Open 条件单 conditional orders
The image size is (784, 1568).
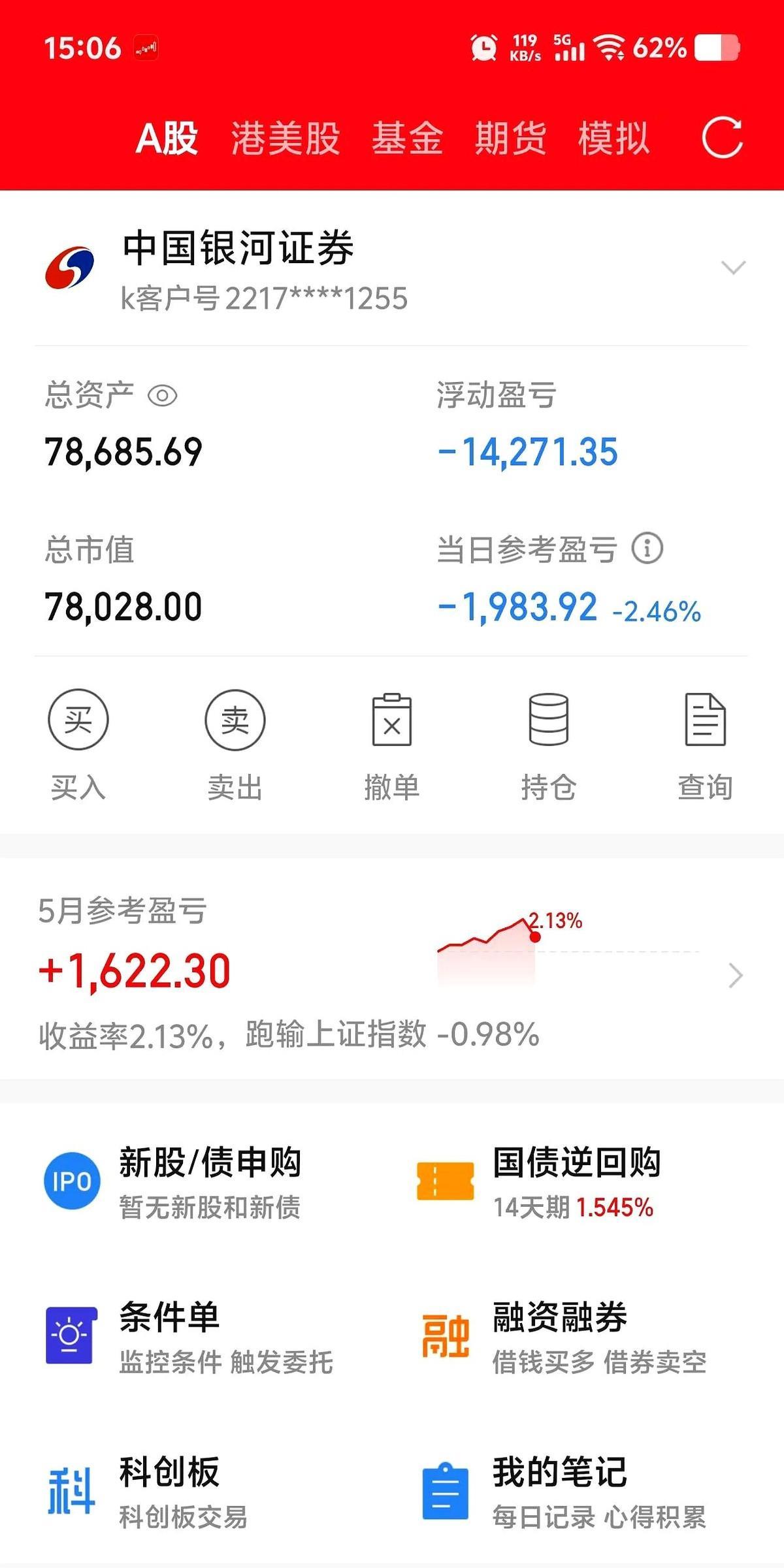pos(189,1336)
